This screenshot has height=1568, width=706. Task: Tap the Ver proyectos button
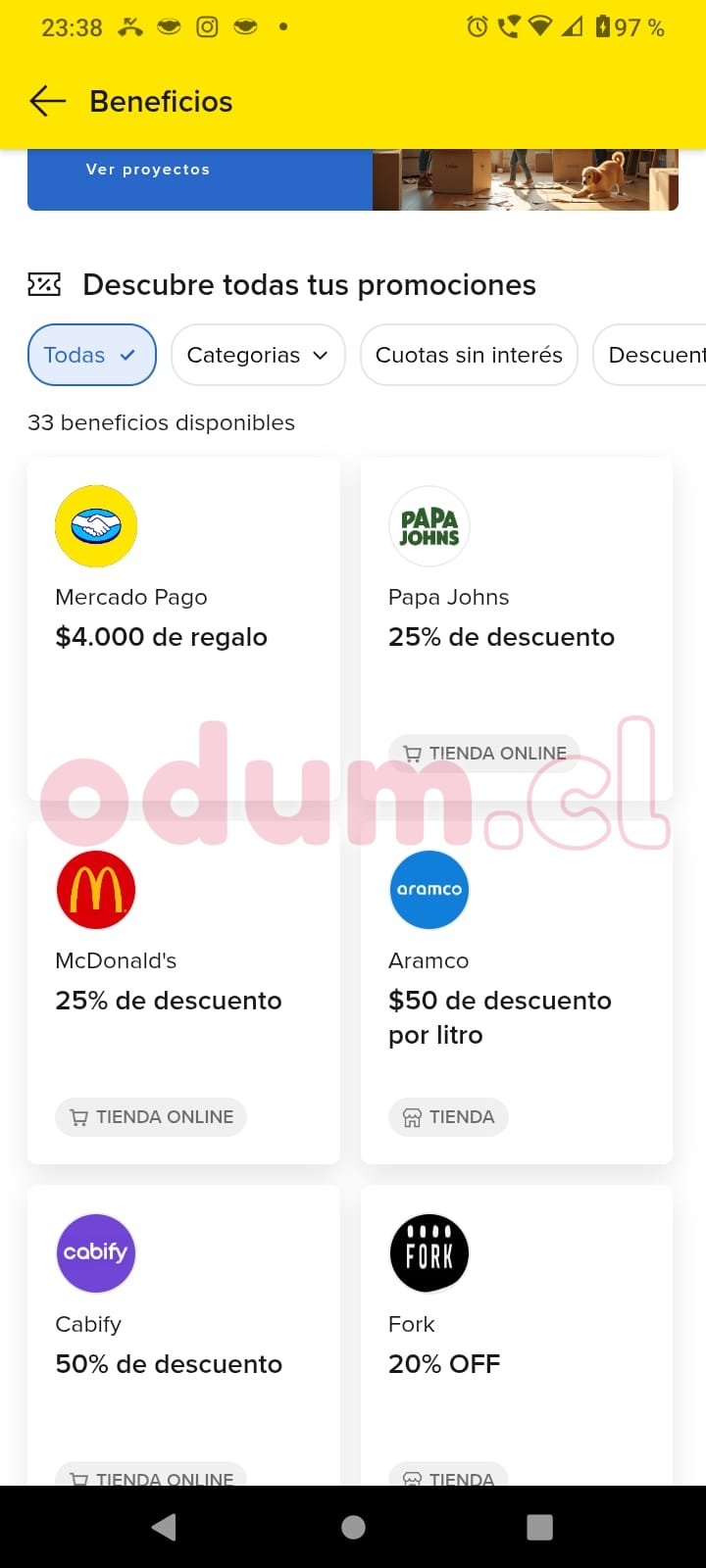pyautogui.click(x=148, y=170)
